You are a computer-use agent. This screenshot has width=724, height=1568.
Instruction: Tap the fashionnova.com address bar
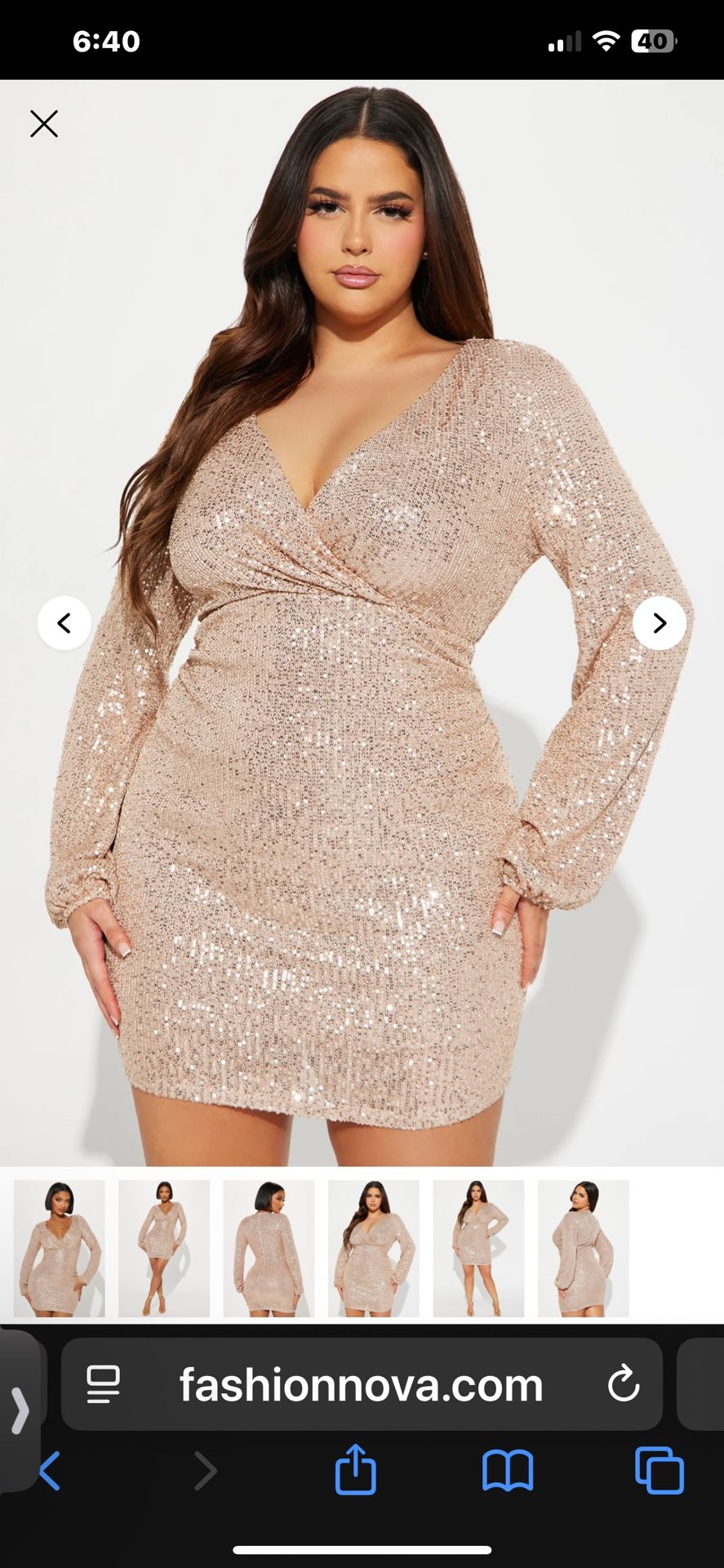coord(362,1385)
